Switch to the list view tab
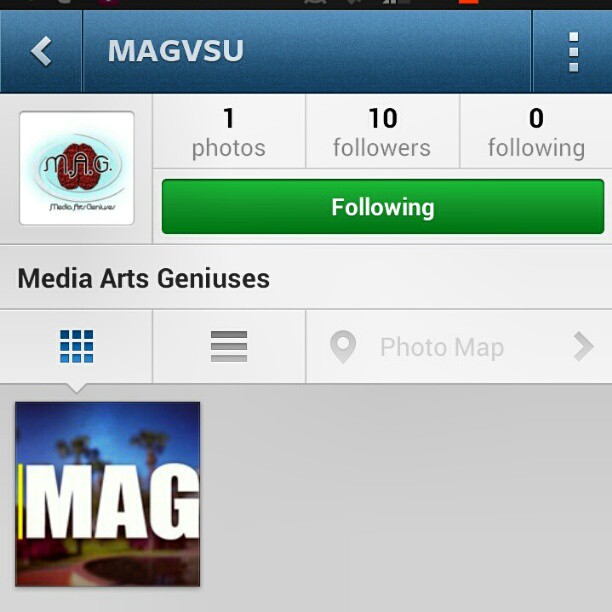This screenshot has width=612, height=612. coord(229,346)
